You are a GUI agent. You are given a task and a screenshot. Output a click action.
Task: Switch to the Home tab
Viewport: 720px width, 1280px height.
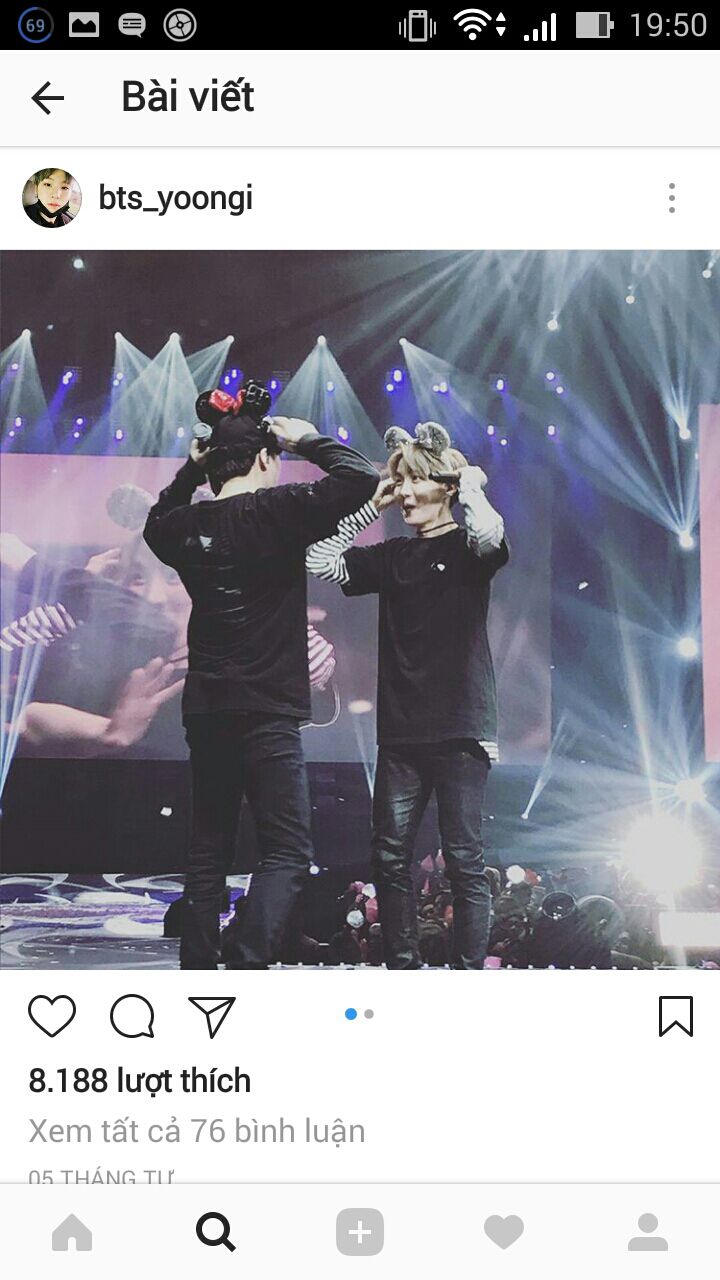pos(72,1232)
